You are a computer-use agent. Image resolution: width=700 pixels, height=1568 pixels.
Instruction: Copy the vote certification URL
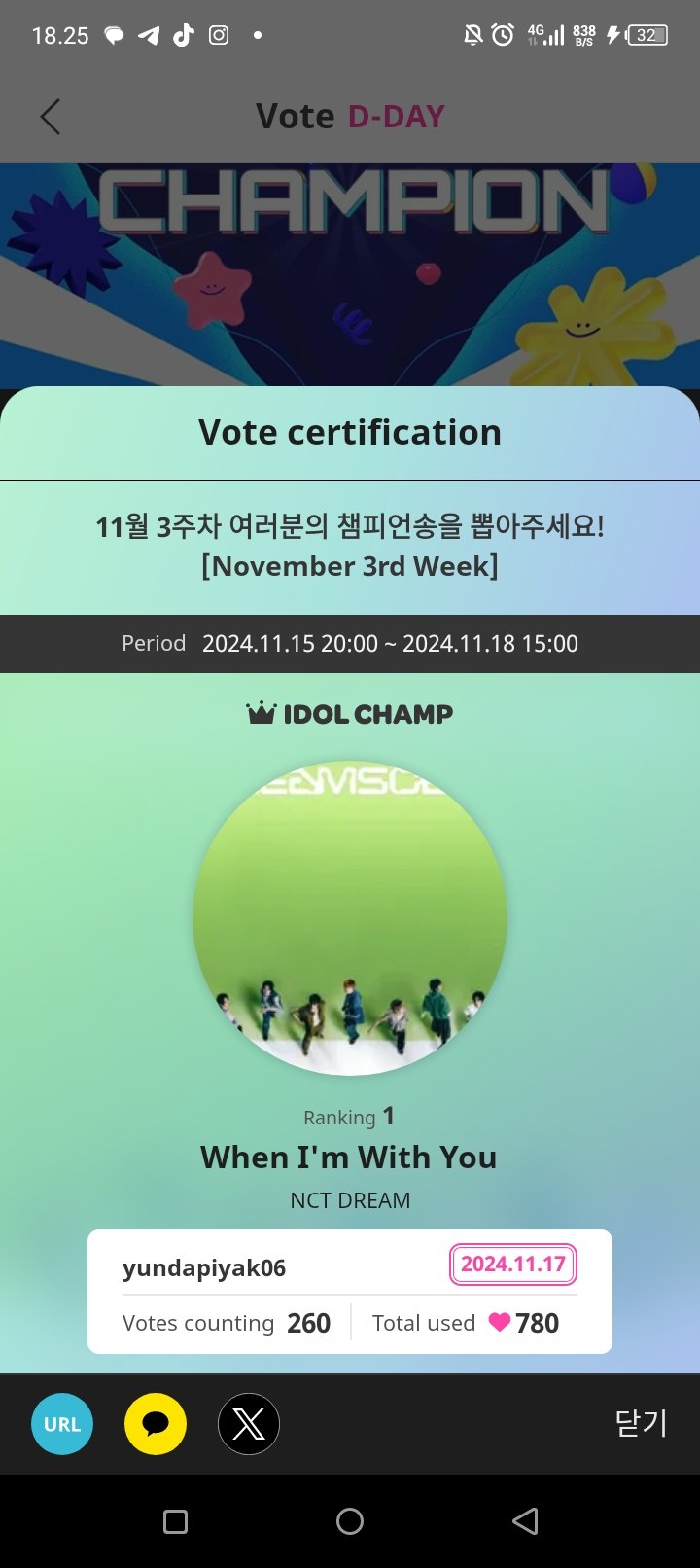(x=62, y=1424)
